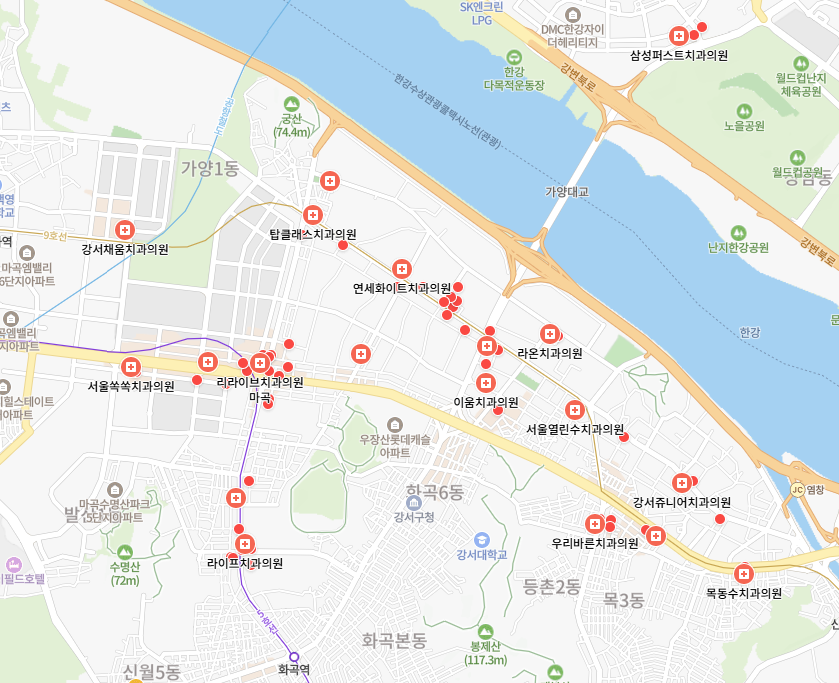Open the 삼성퍼스트치과의원 marker
The width and height of the screenshot is (839, 683).
pos(679,35)
